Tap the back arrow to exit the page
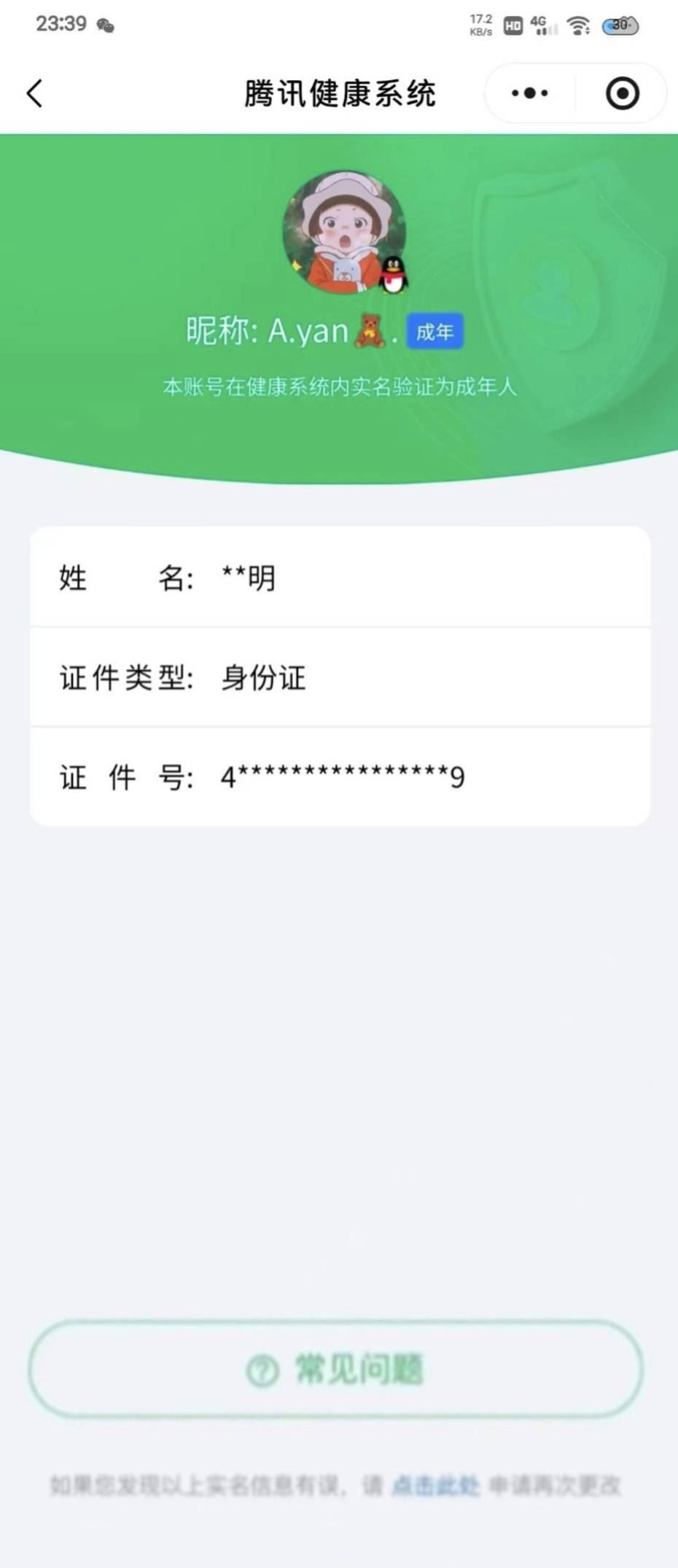The height and width of the screenshot is (1568, 678). point(34,94)
